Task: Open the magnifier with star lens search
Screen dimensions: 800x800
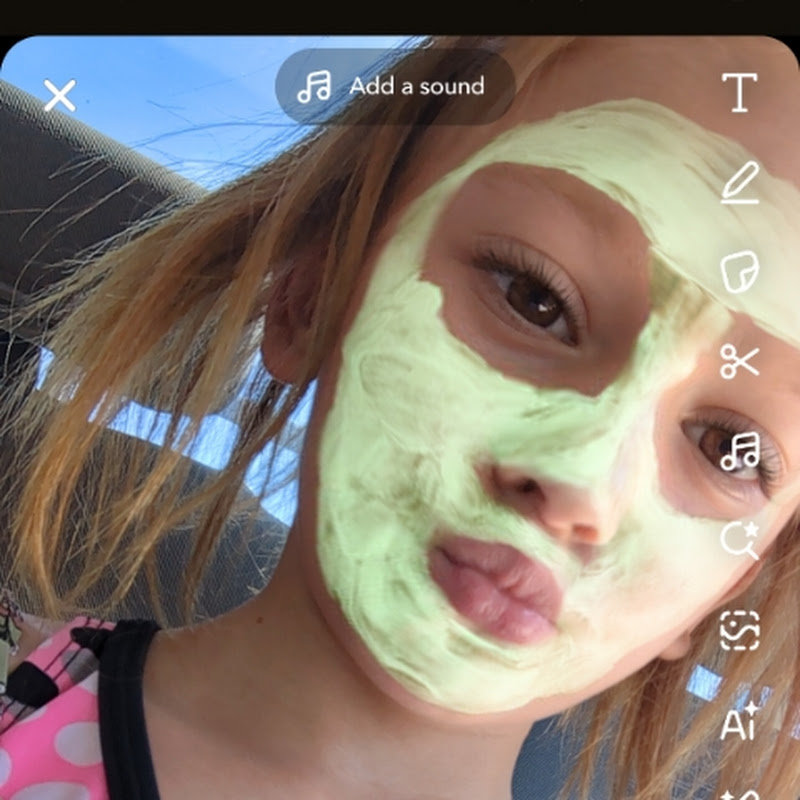Action: (x=740, y=540)
